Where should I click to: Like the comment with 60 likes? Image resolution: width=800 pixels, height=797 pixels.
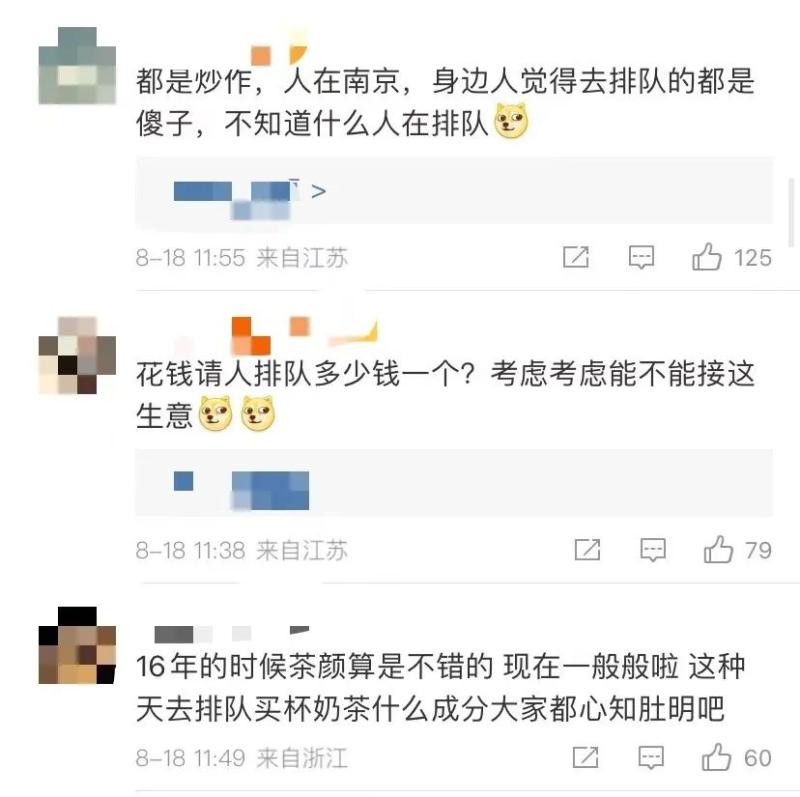click(x=717, y=757)
